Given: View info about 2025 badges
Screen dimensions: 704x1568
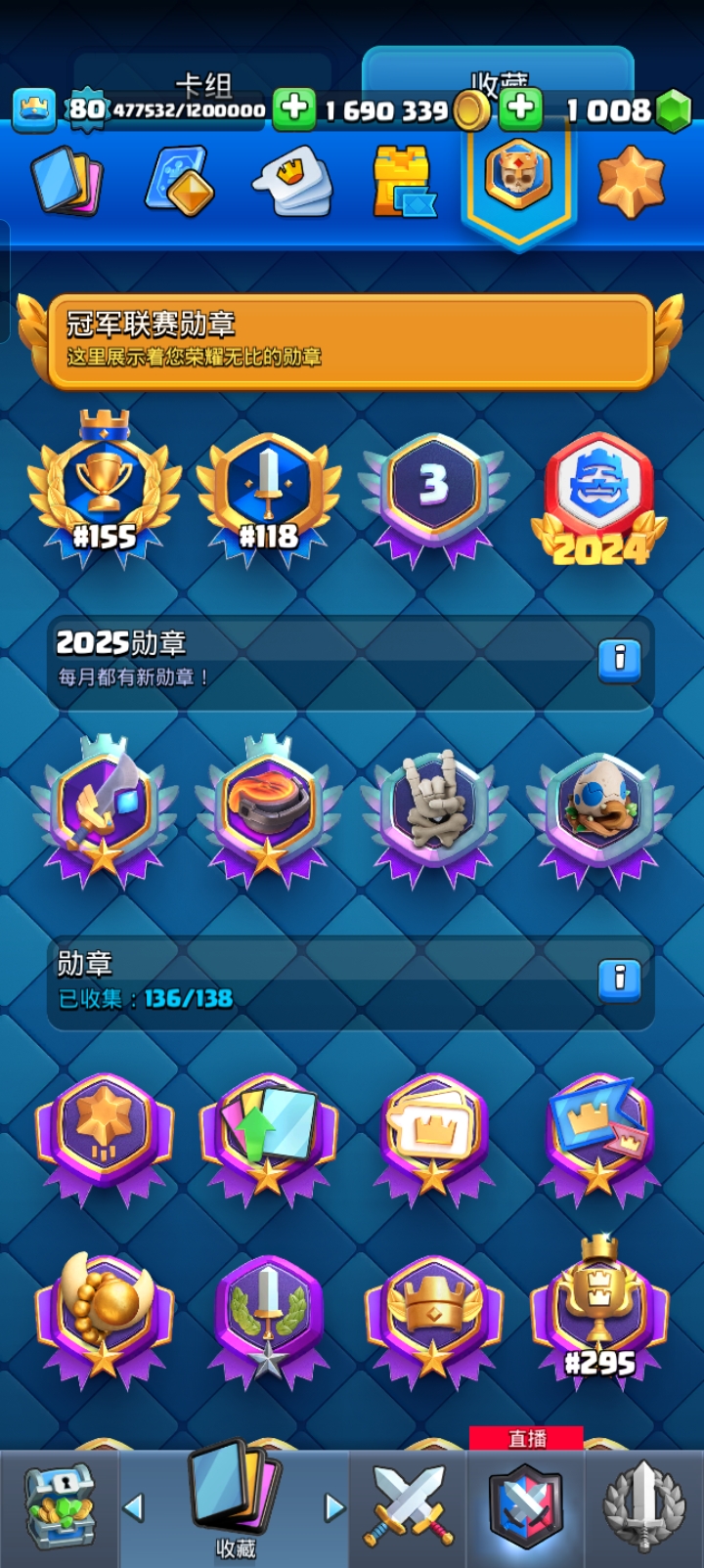Looking at the screenshot, I should point(619,659).
